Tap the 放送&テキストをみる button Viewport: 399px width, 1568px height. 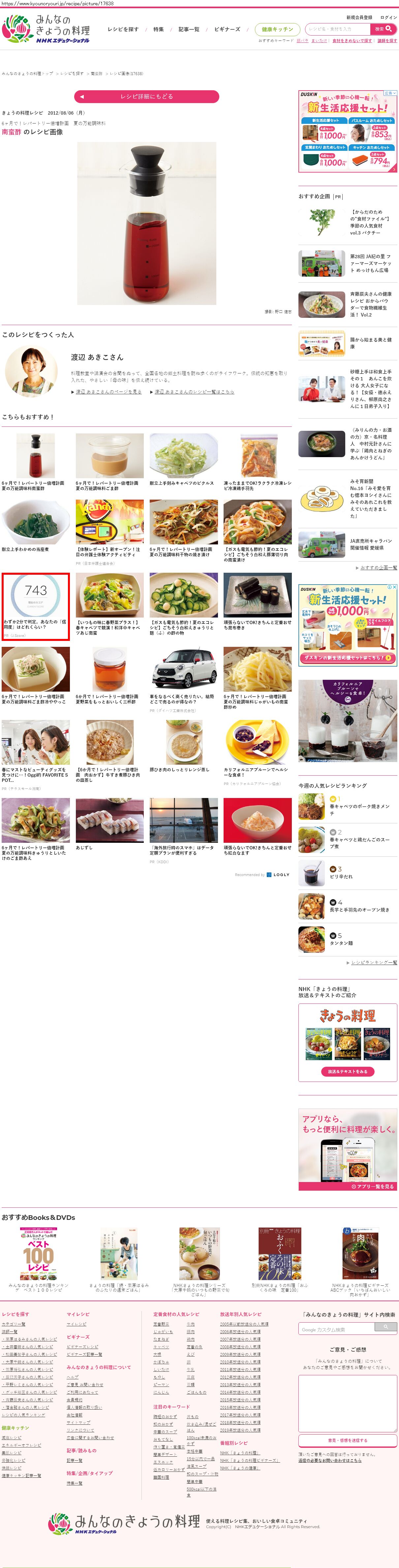coord(347,1071)
